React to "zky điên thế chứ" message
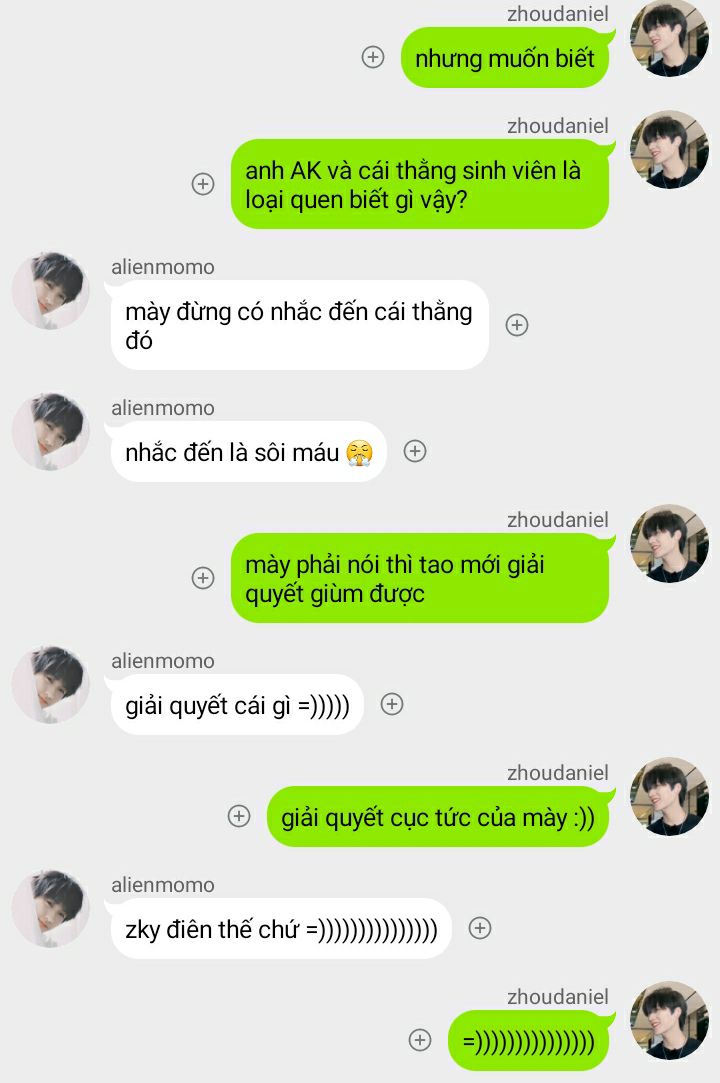The image size is (720, 1083). click(x=480, y=928)
